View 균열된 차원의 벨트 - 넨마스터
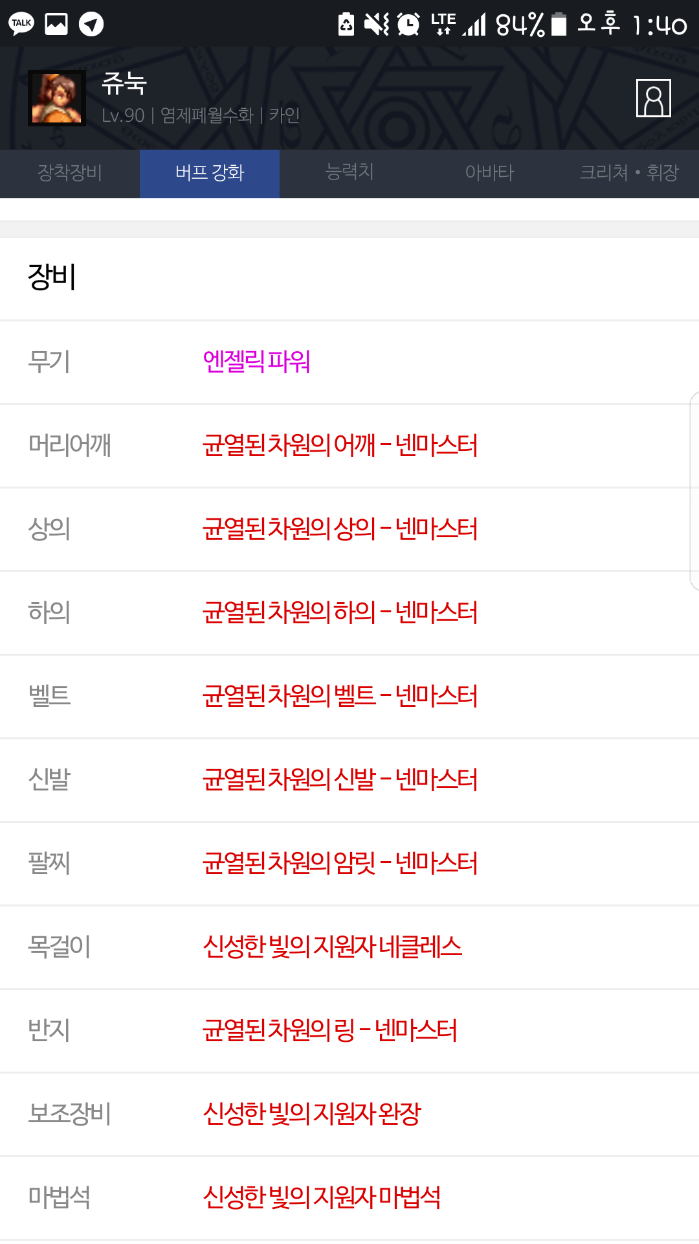The image size is (699, 1244). 340,696
